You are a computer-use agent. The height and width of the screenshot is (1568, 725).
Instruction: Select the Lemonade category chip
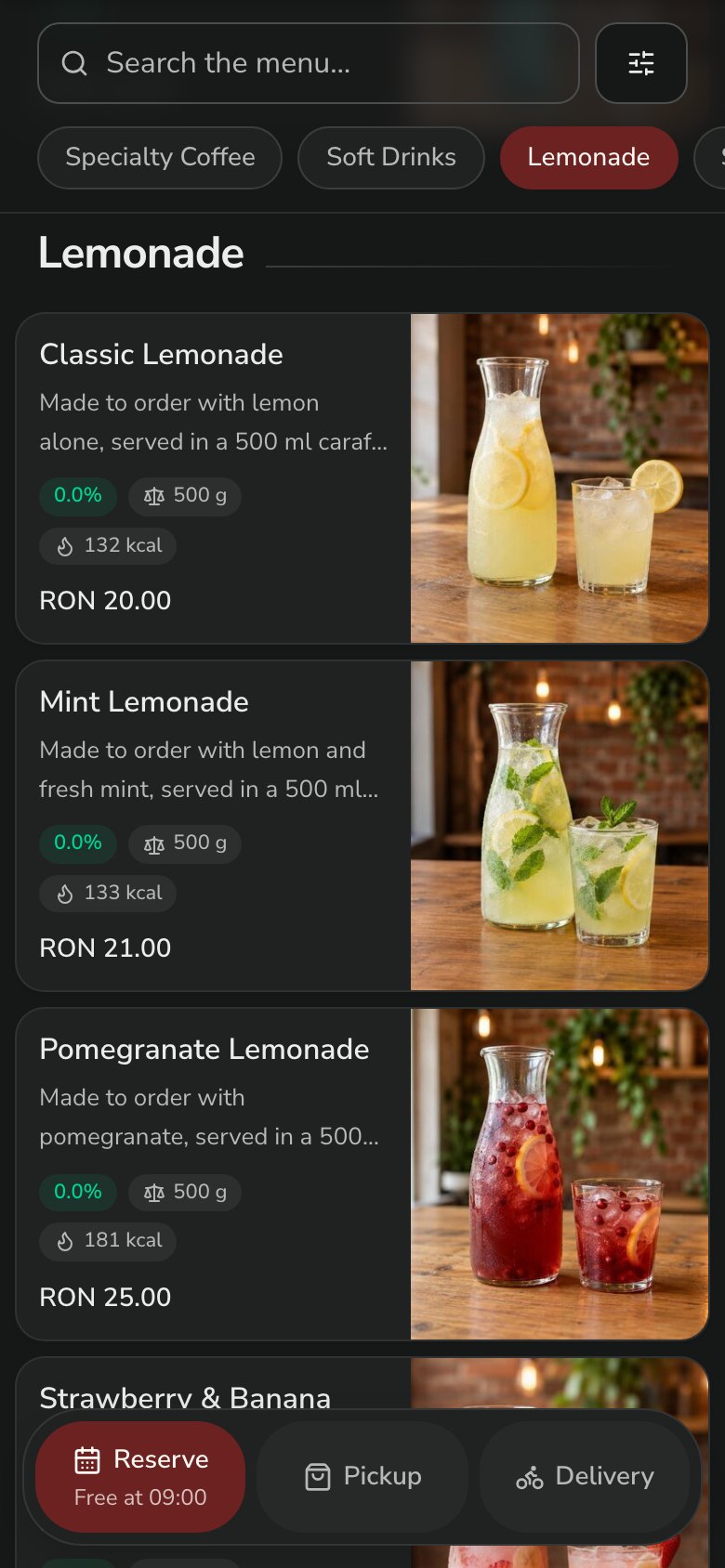589,158
